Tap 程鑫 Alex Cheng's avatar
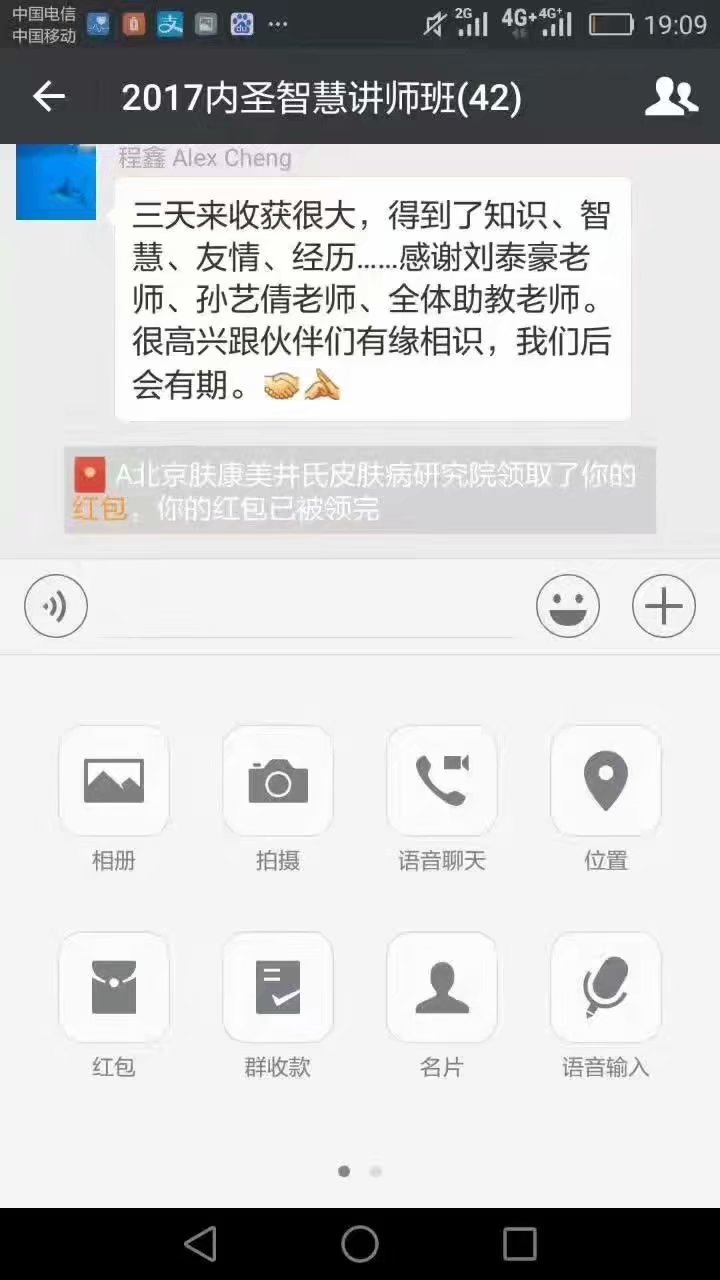This screenshot has width=720, height=1280. pyautogui.click(x=56, y=181)
